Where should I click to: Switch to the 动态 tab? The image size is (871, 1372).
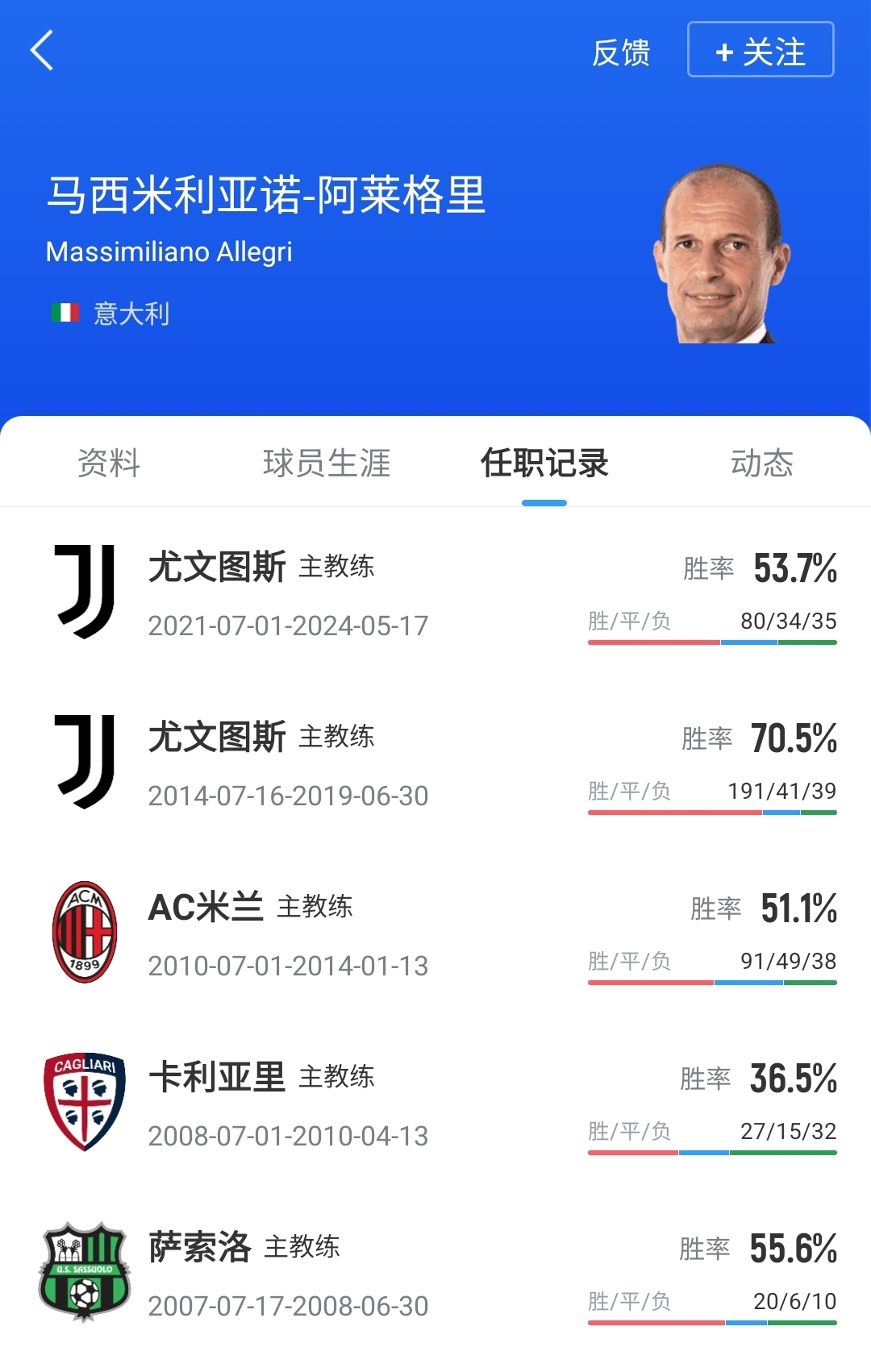pos(761,464)
